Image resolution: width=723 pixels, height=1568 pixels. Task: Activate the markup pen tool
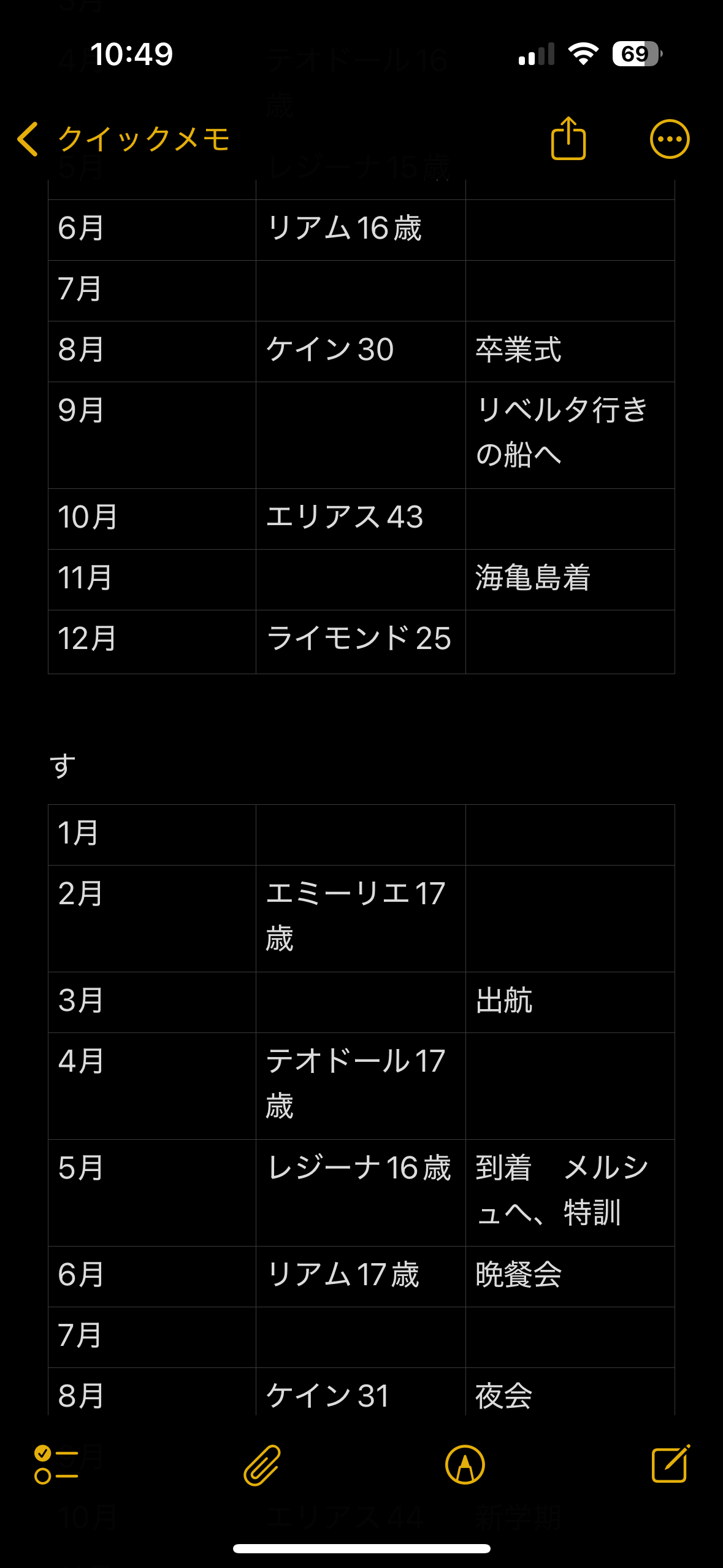click(465, 1465)
